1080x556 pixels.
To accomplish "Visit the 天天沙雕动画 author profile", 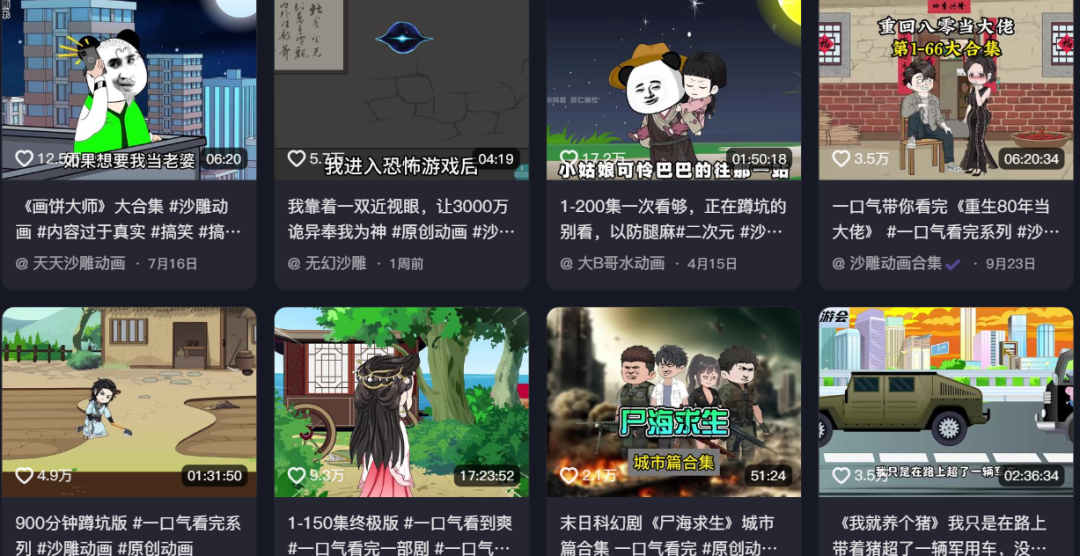I will click(x=79, y=264).
